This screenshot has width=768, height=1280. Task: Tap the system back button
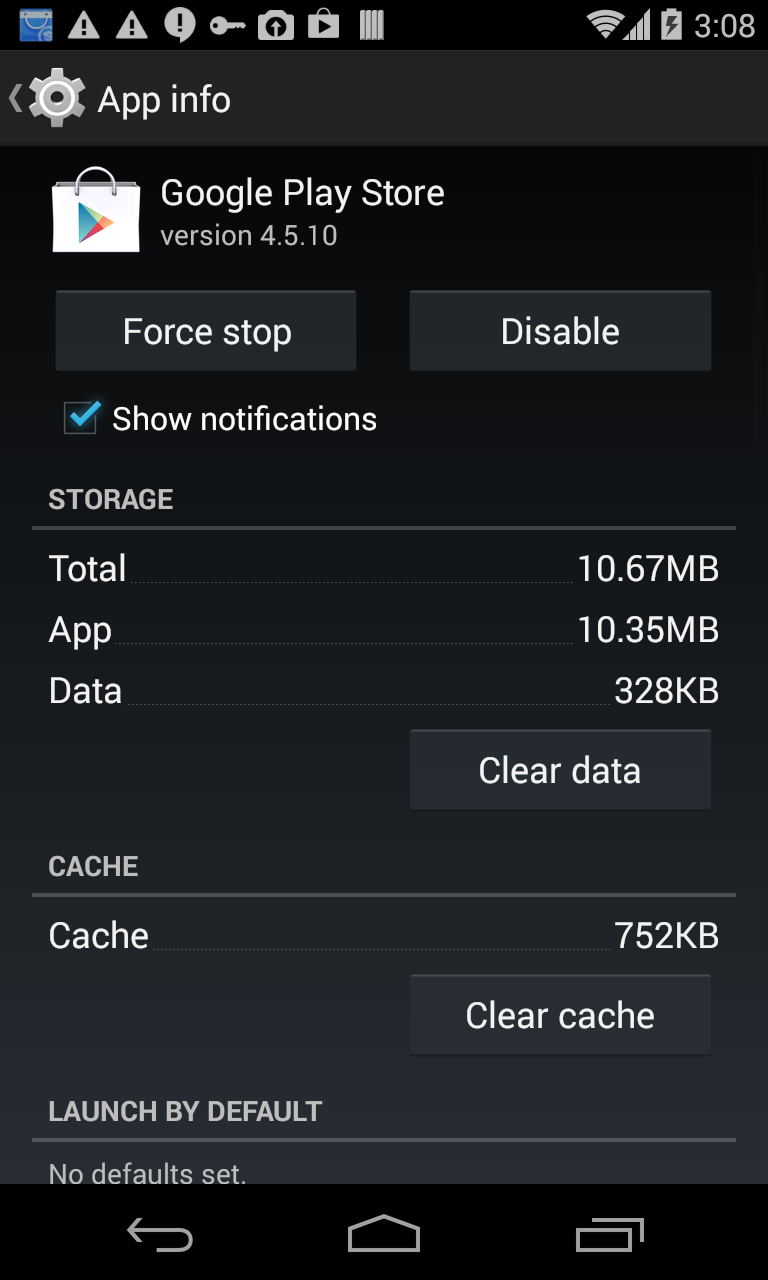tap(160, 1235)
